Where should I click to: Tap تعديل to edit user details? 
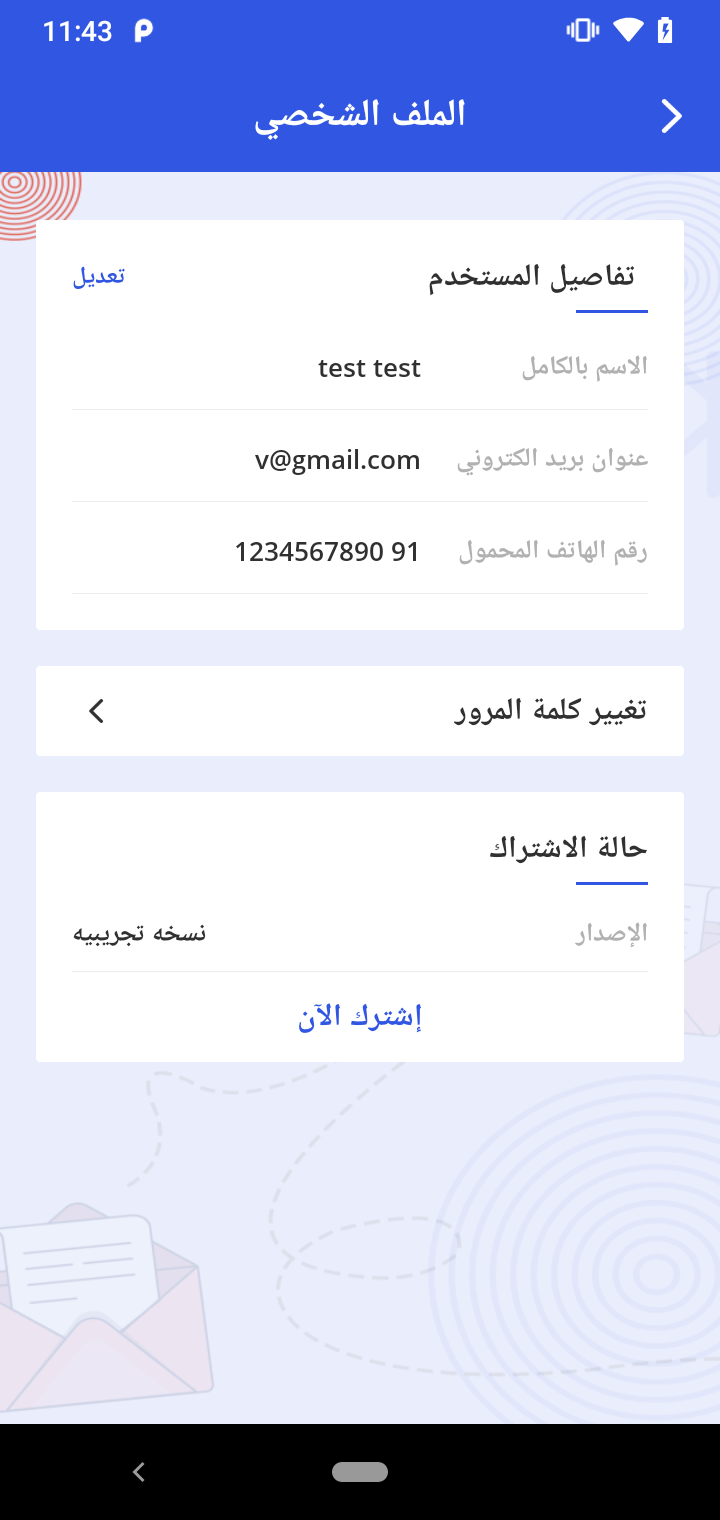[x=99, y=276]
